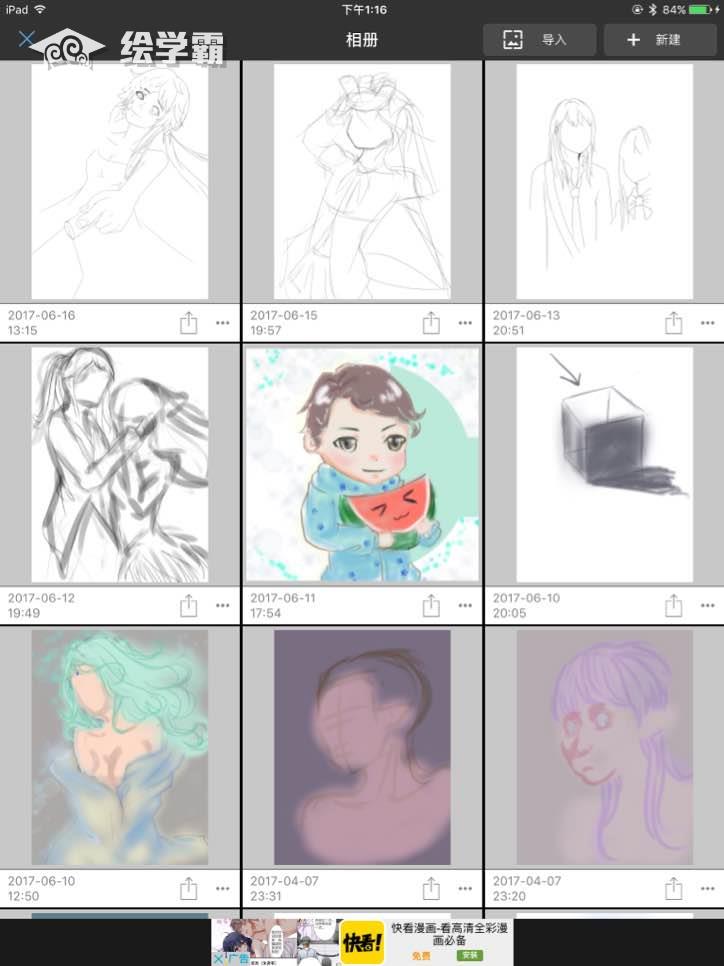Open the sketch dated 2017-06-16 13:15
724x966 pixels.
point(120,181)
